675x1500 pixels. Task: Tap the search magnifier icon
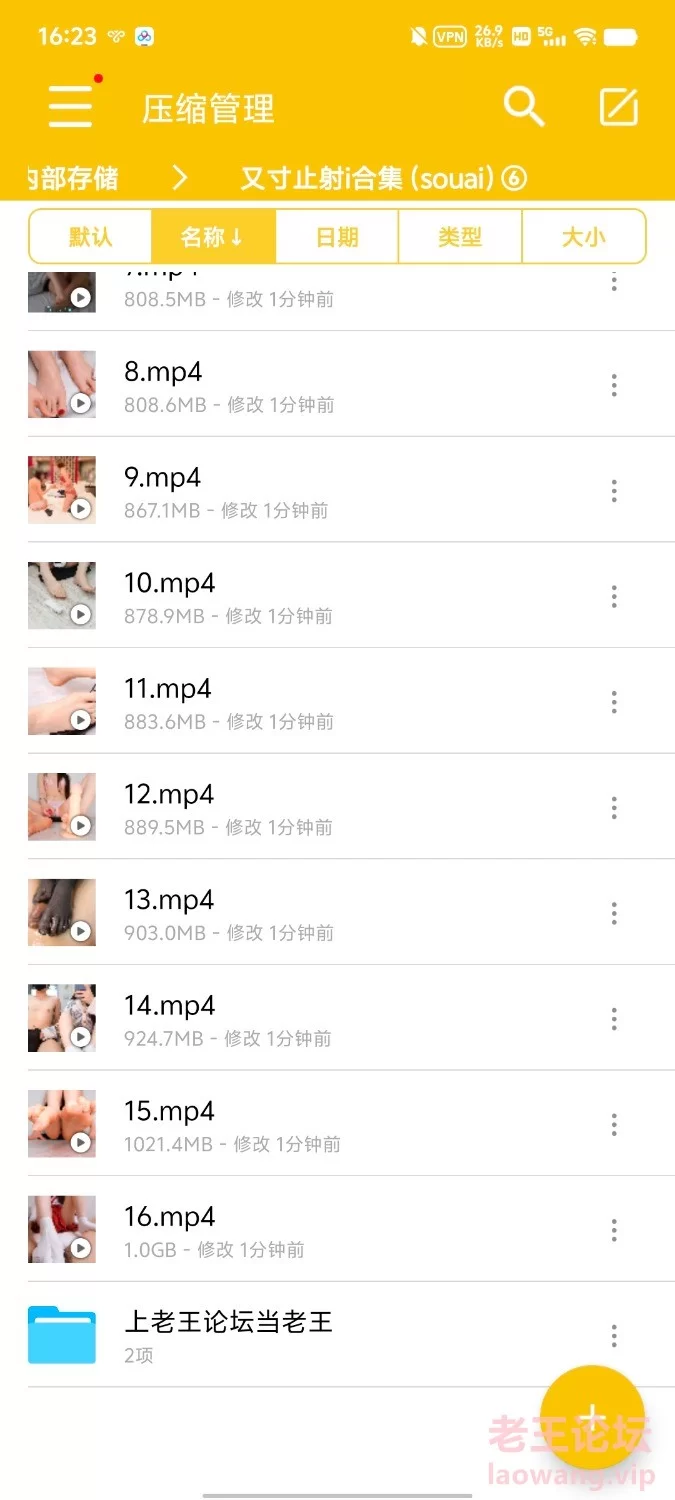coord(523,106)
